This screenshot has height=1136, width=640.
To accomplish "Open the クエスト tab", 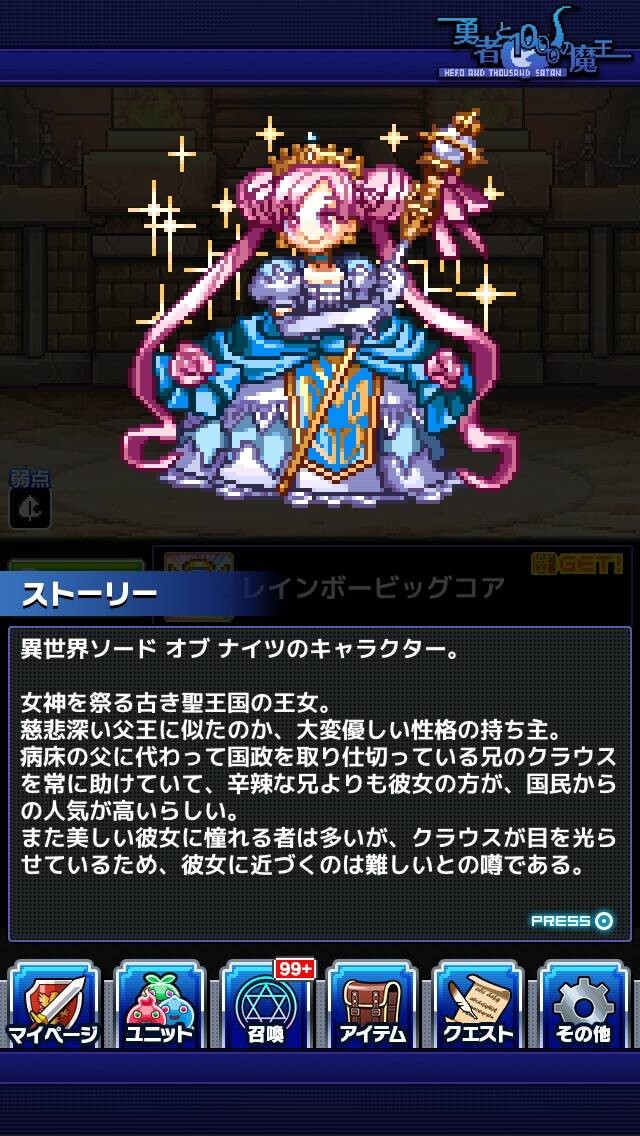I will [478, 1003].
